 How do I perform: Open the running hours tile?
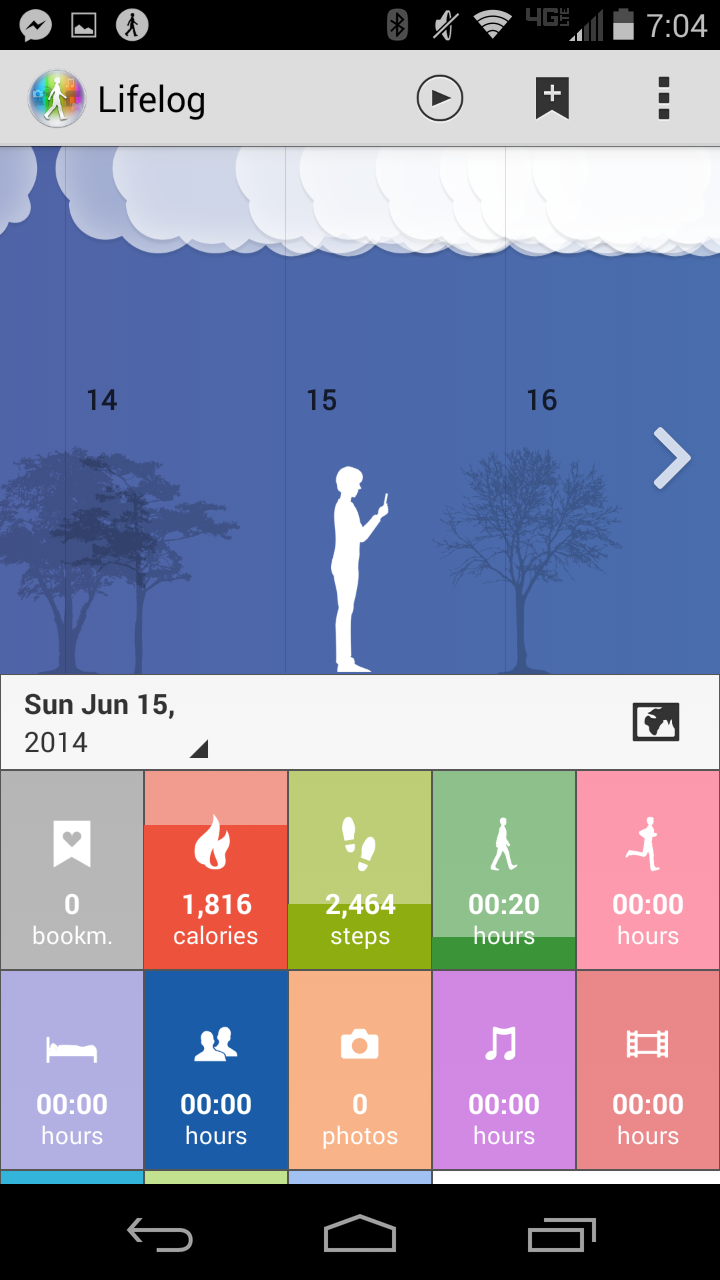click(x=648, y=870)
